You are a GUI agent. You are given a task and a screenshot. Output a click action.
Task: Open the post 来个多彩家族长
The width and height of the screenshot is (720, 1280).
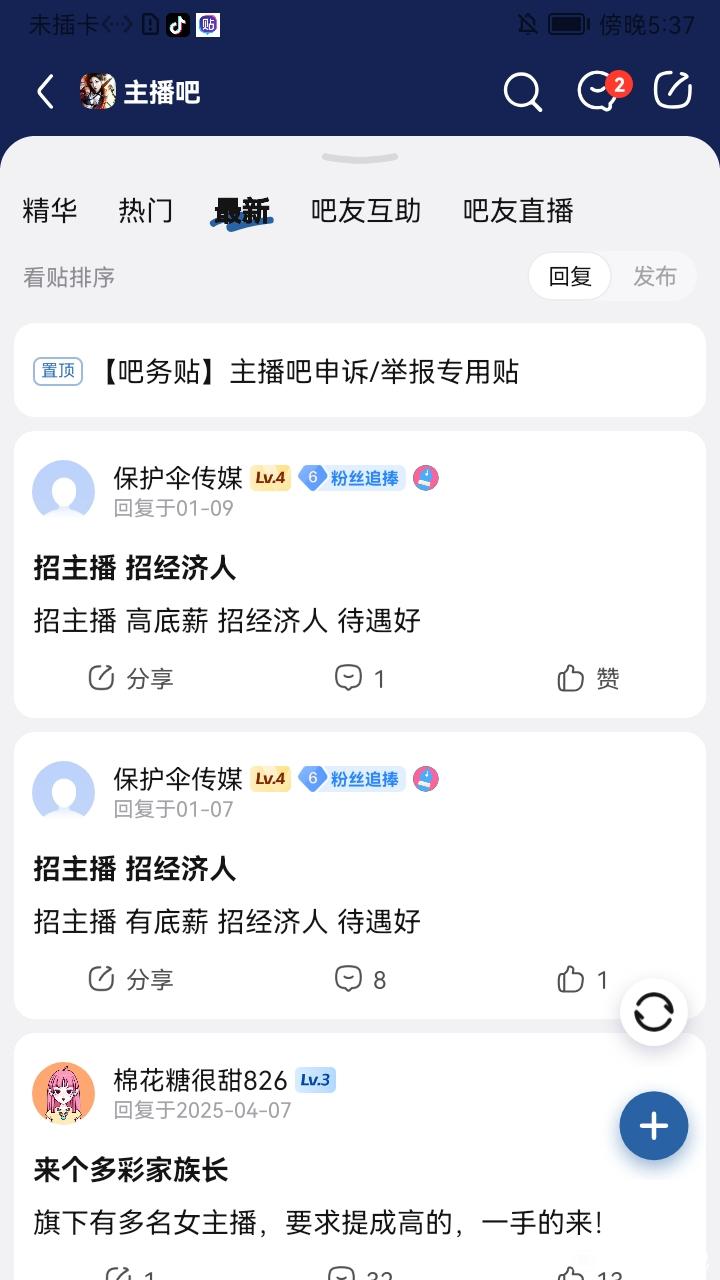click(x=131, y=1170)
